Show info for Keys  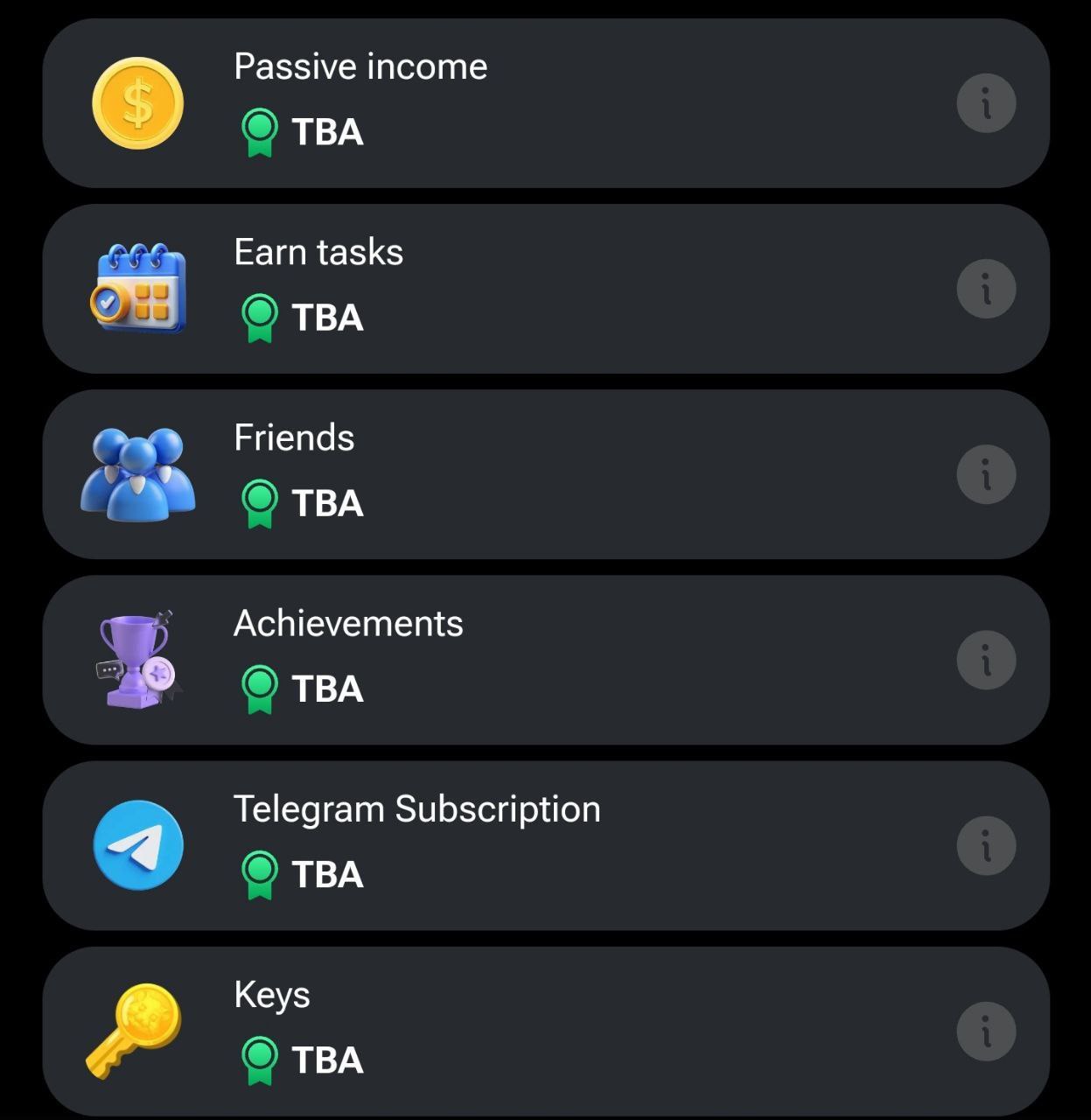[x=986, y=1031]
